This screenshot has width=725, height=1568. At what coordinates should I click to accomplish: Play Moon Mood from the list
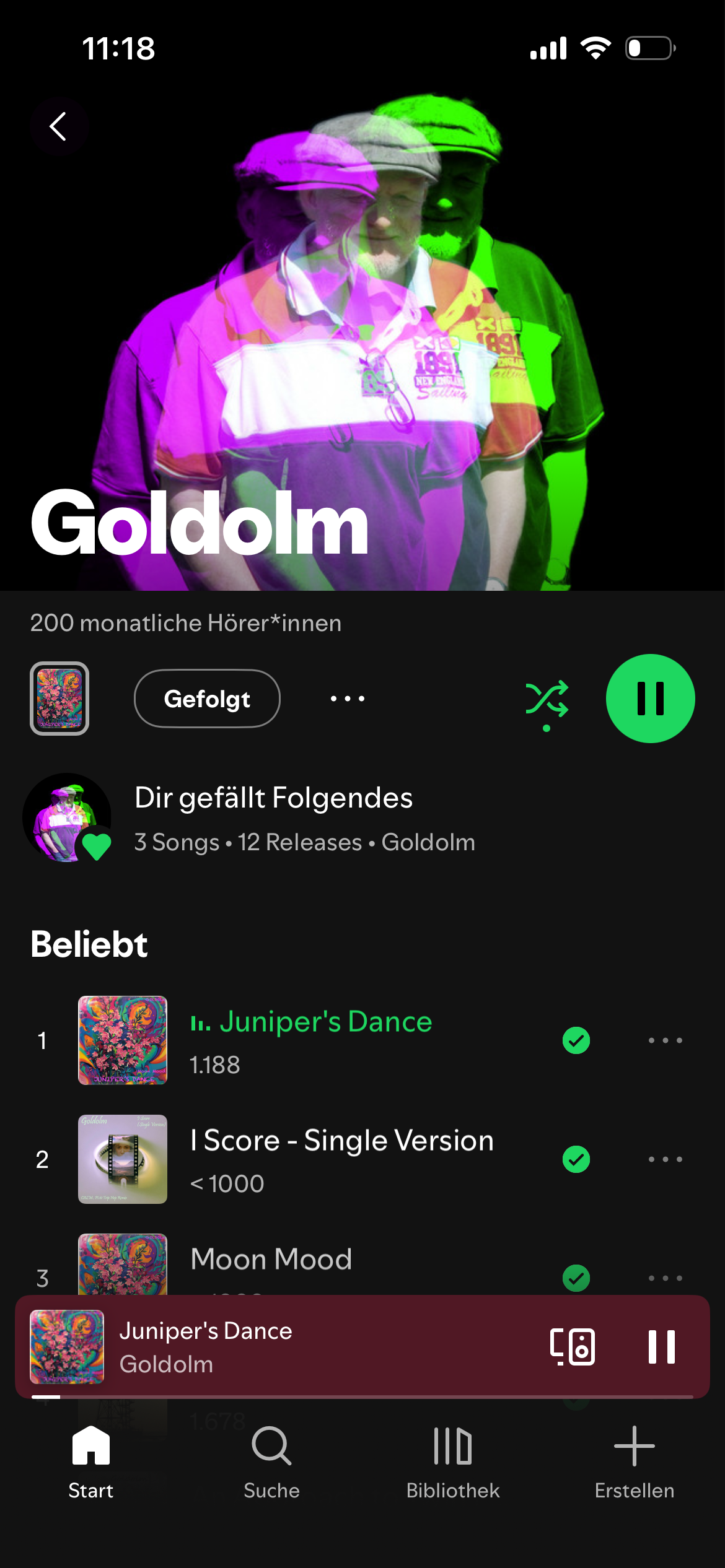point(271,1260)
